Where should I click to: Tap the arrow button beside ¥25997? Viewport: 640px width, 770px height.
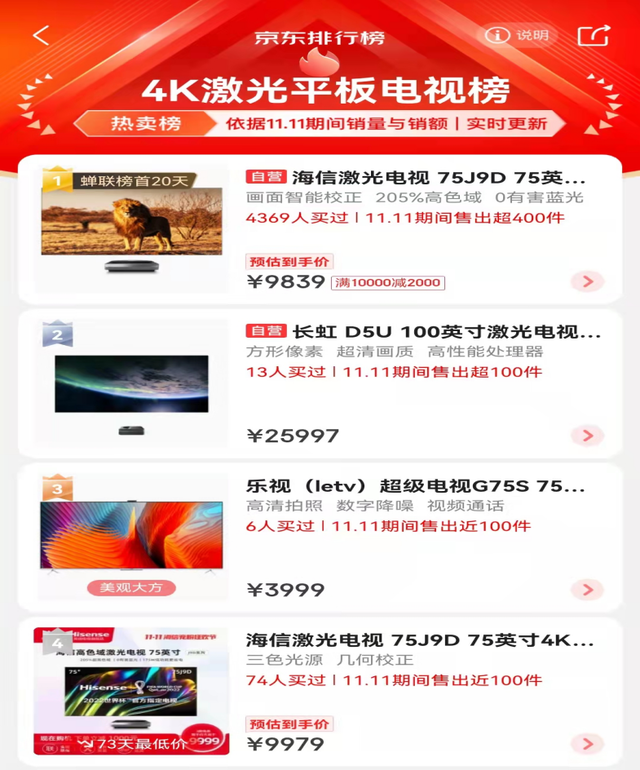pyautogui.click(x=587, y=435)
